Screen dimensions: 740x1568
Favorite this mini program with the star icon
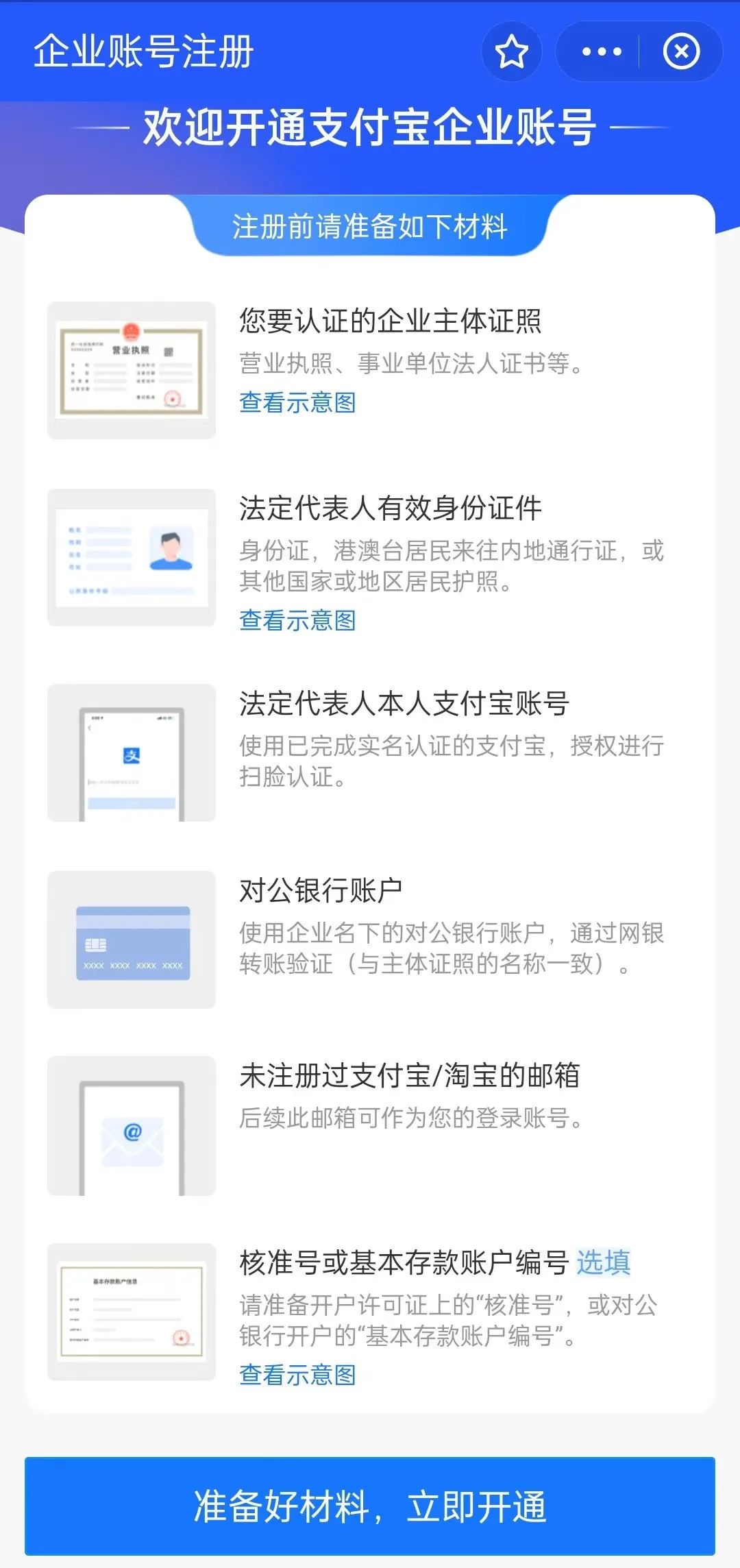coord(512,52)
